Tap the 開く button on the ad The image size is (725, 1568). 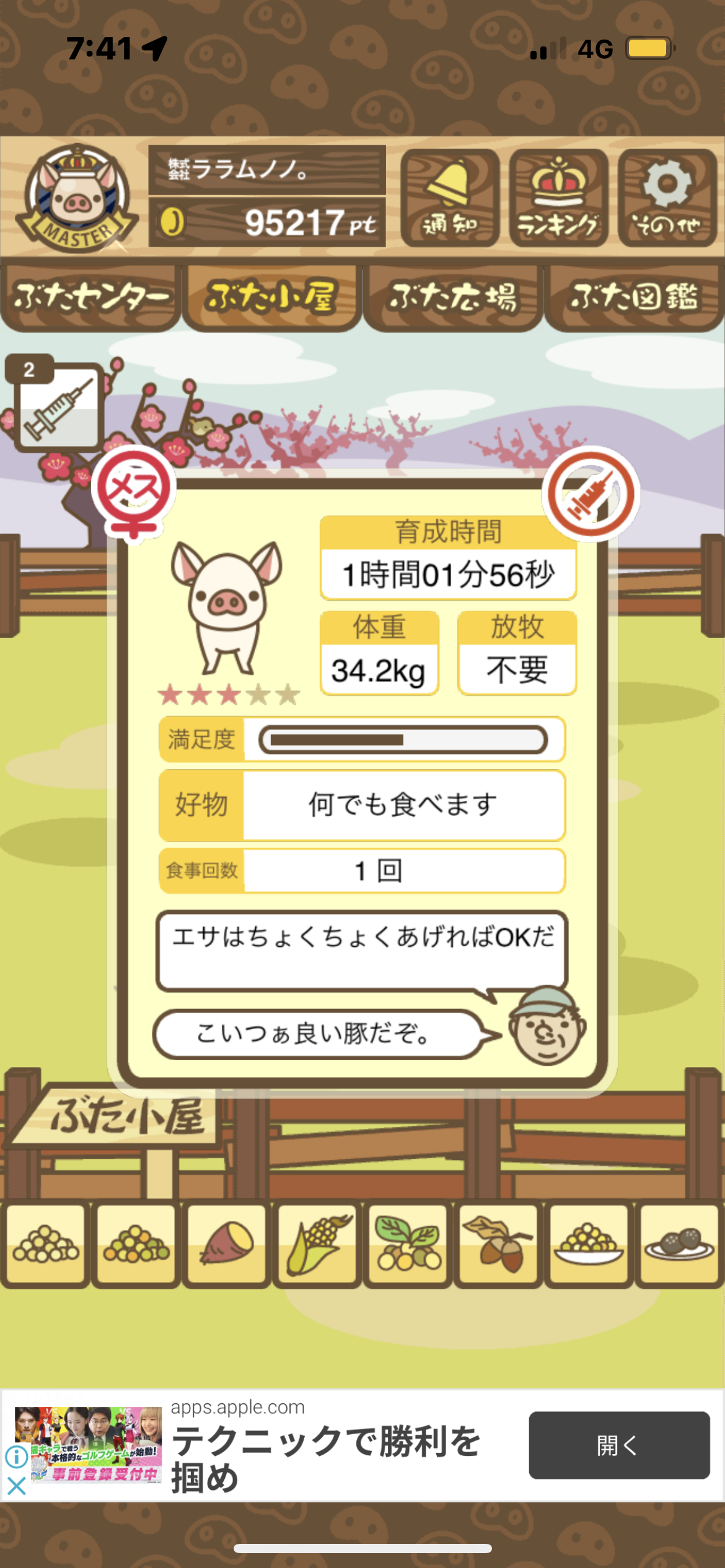[619, 1445]
